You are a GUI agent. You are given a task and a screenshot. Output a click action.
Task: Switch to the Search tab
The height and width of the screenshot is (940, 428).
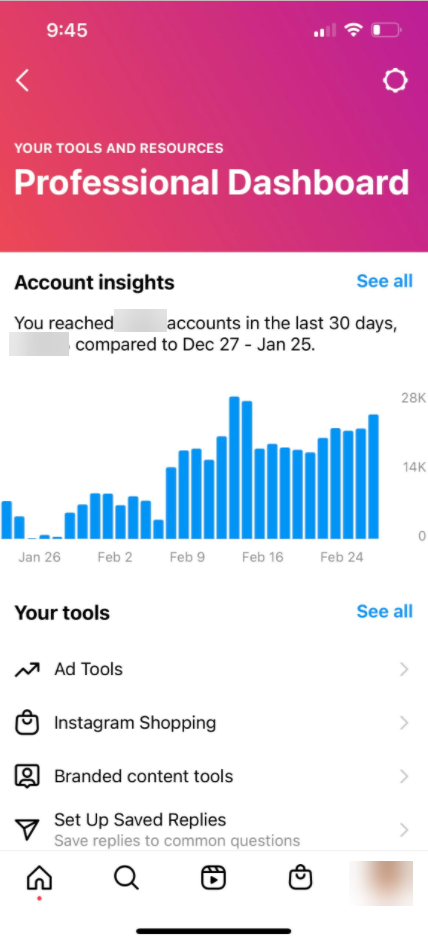(x=126, y=879)
